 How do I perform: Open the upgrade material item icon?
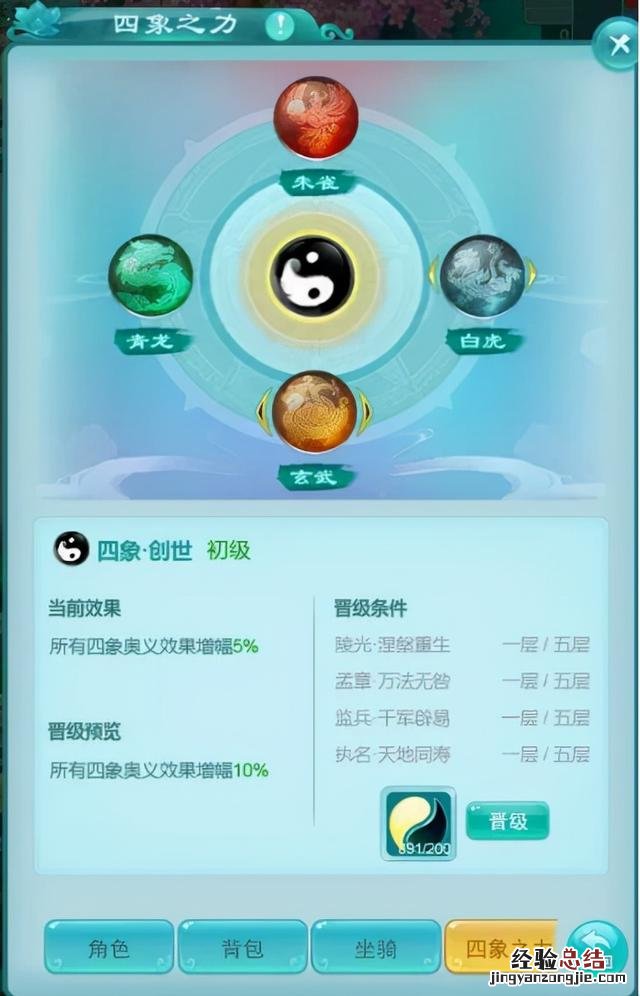[418, 823]
